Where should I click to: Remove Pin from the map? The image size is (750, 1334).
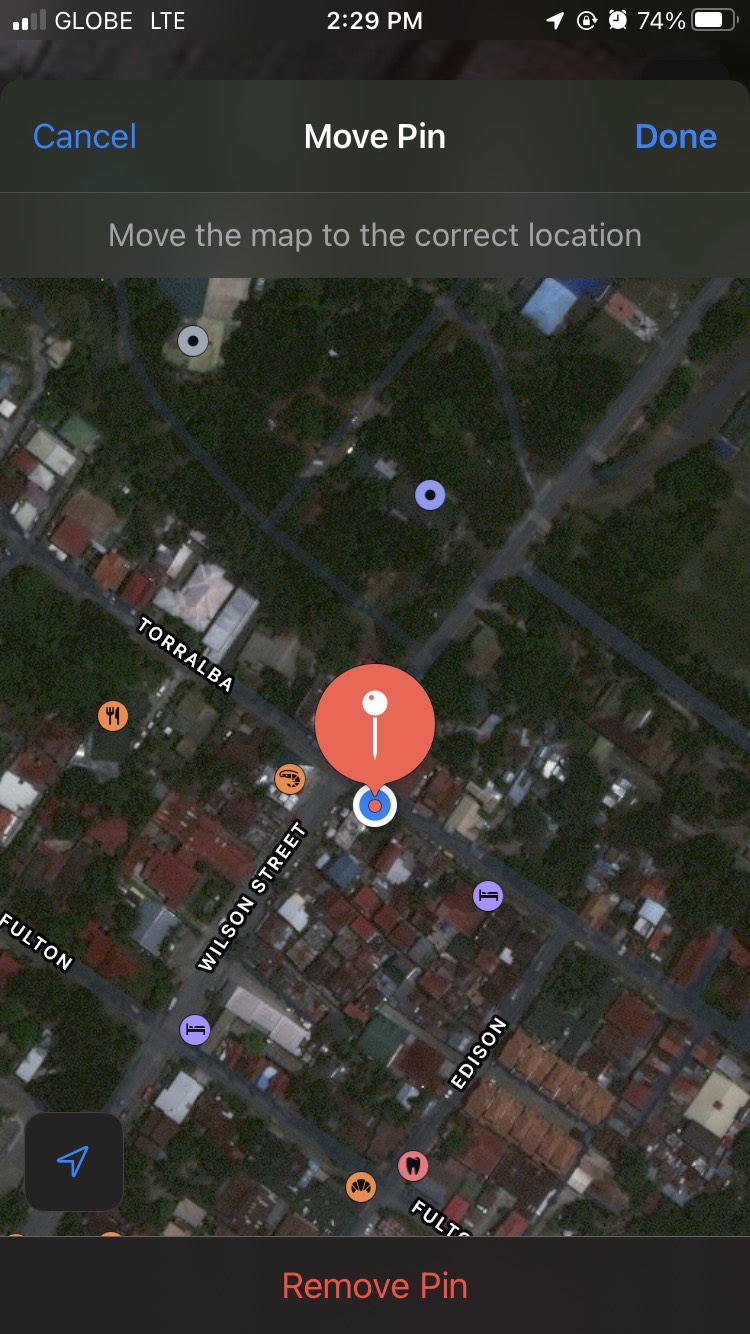pos(375,1285)
